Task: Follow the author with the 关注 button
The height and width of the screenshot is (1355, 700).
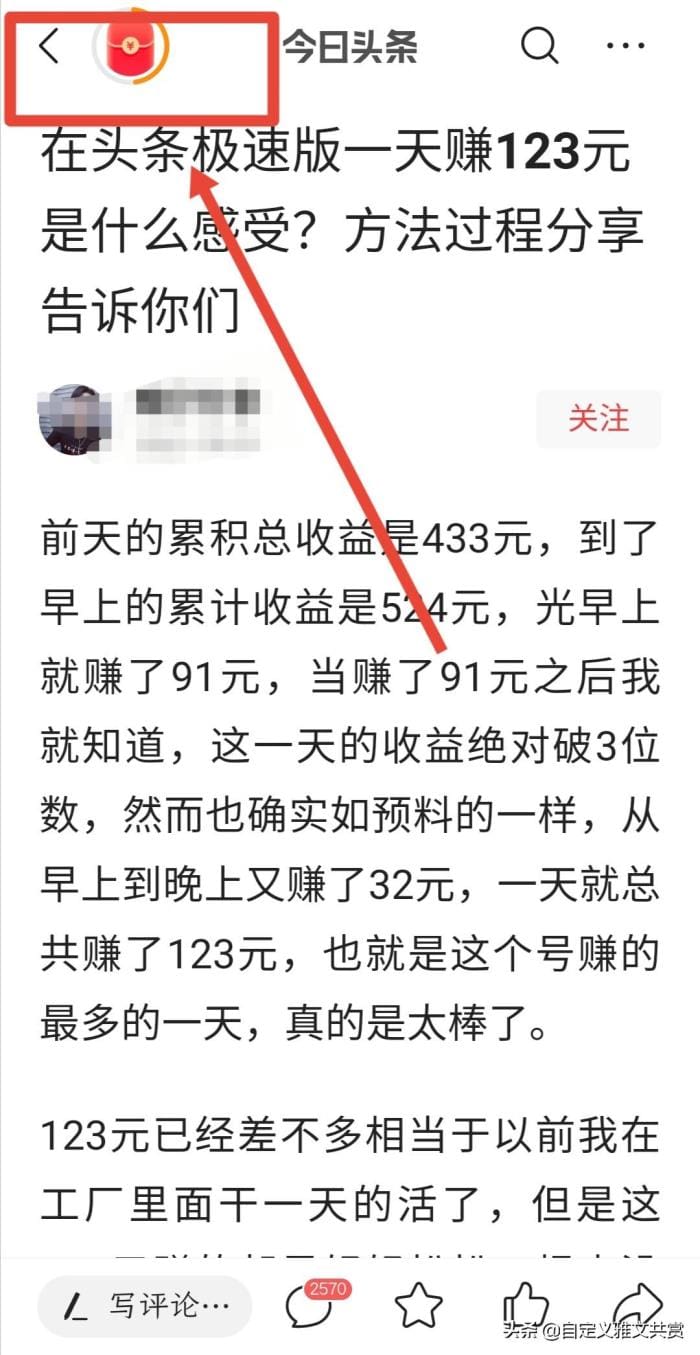Action: tap(598, 418)
